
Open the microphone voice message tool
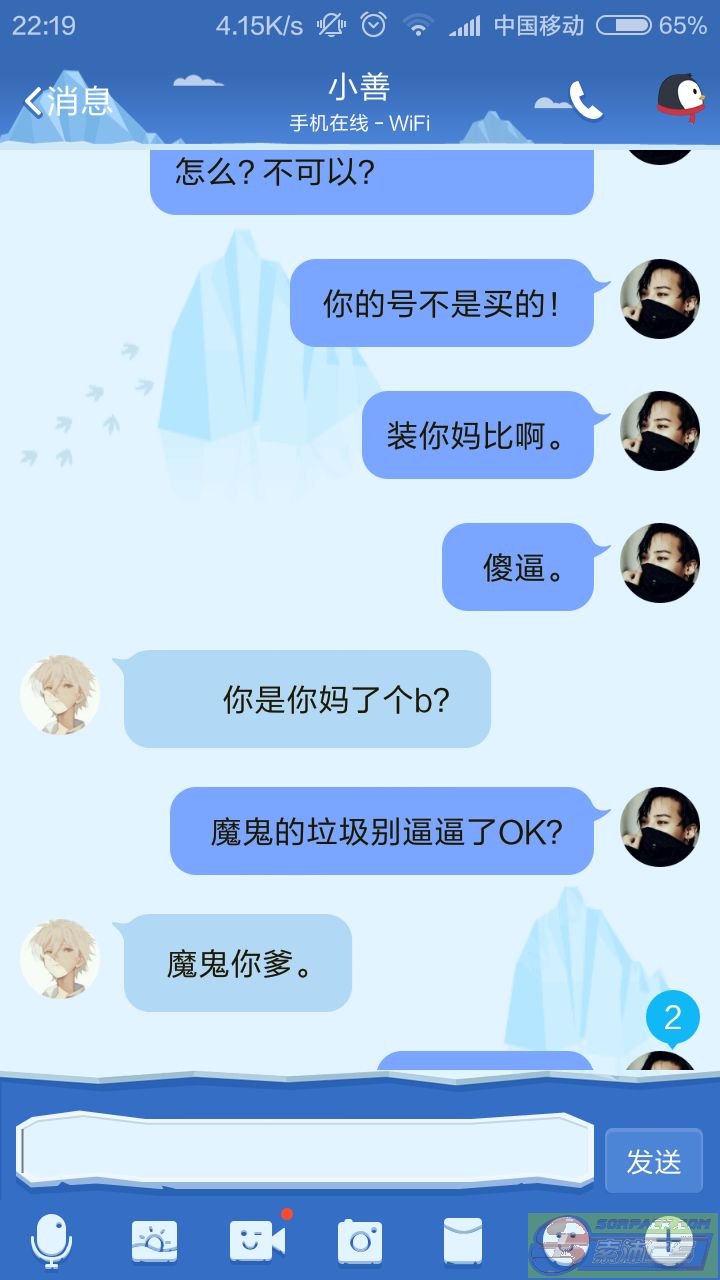tap(51, 1242)
